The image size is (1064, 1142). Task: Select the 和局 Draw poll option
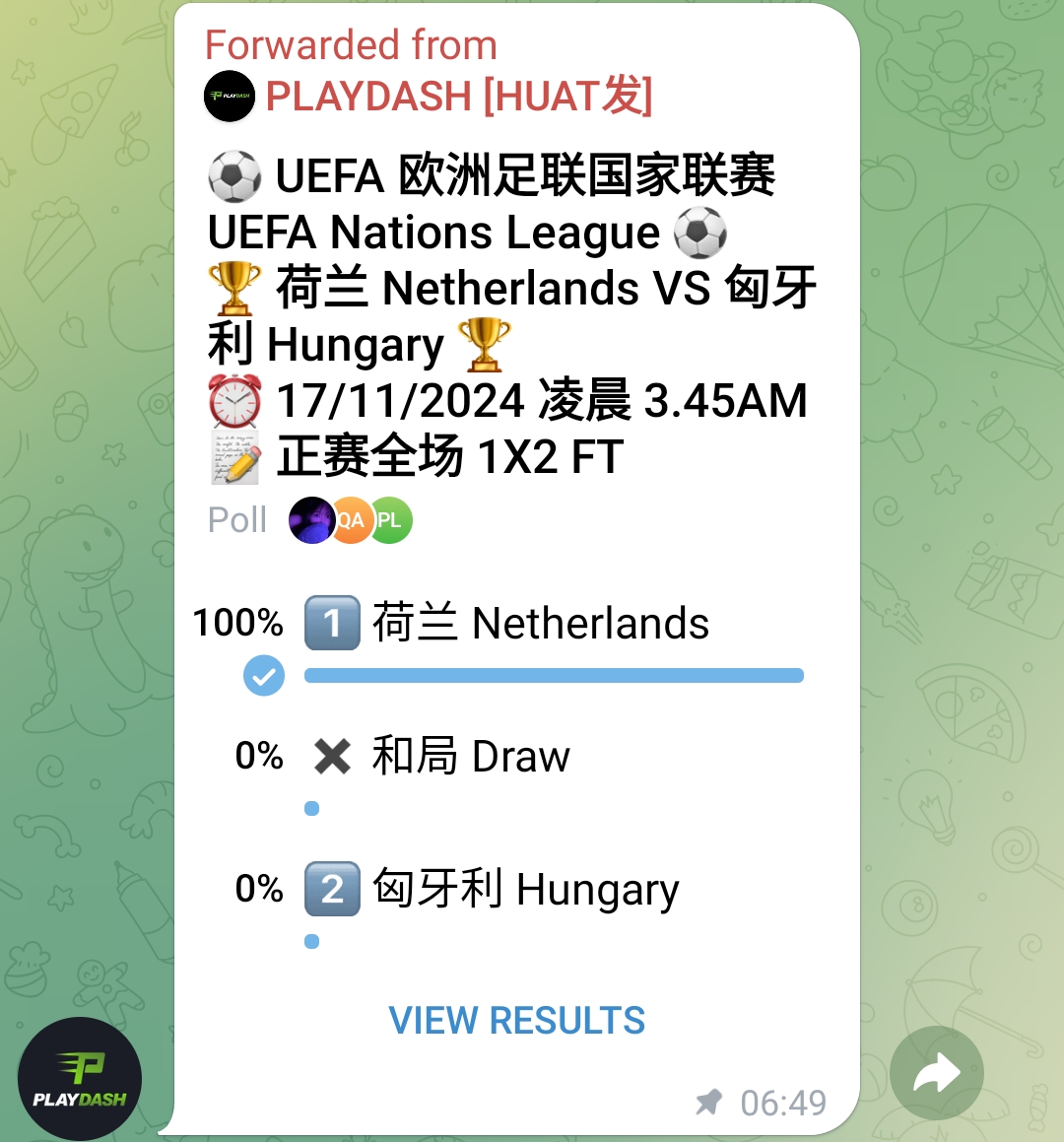[x=470, y=757]
